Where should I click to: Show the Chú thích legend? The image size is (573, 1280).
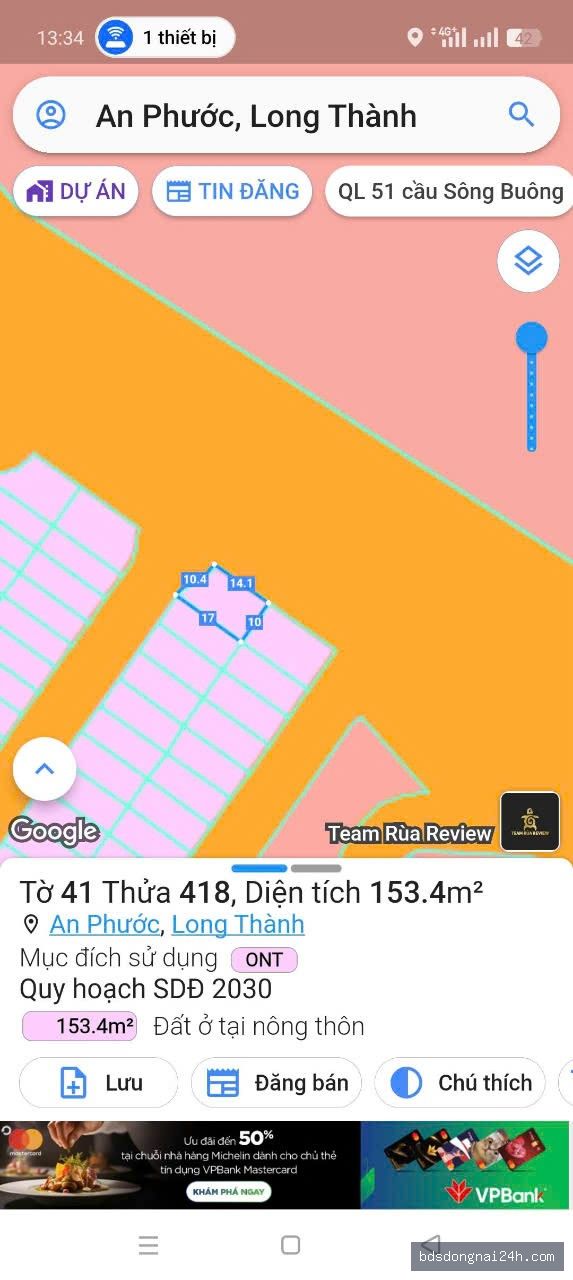coord(460,1082)
